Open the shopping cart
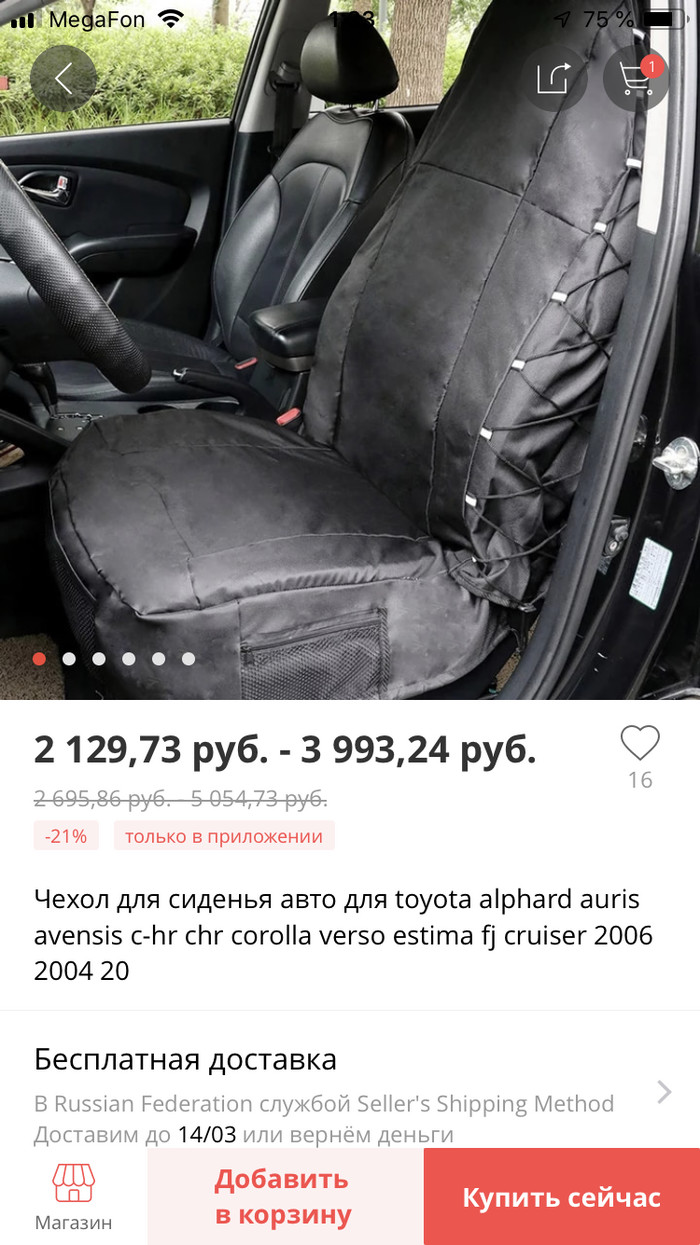The image size is (700, 1245). click(x=635, y=78)
